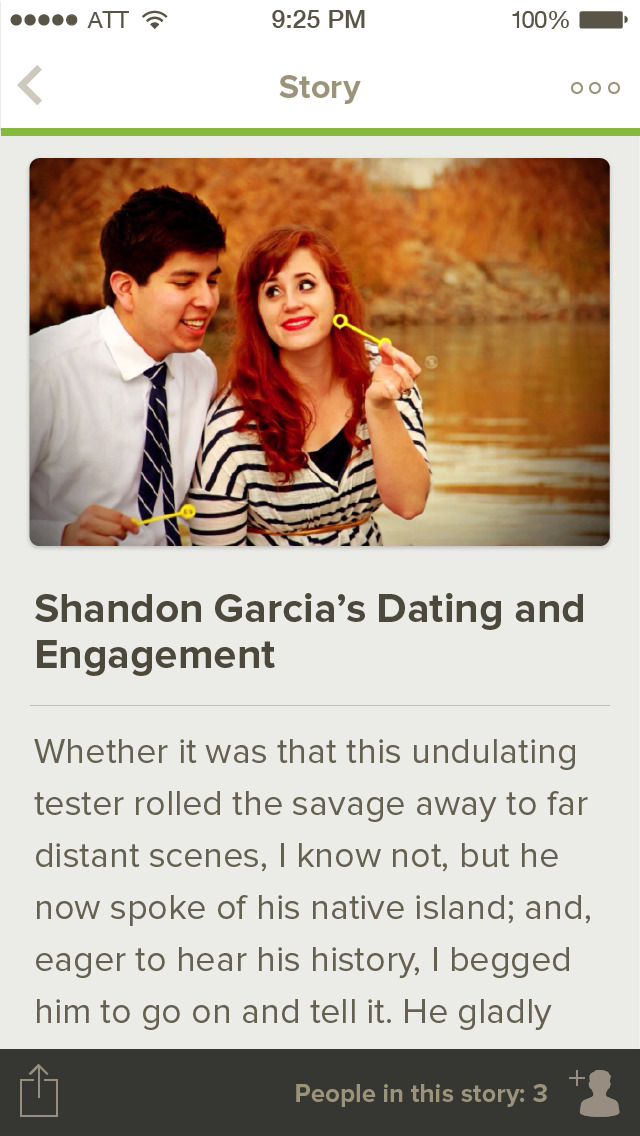Viewport: 640px width, 1136px height.
Task: Open the three-dot overflow menu
Action: tap(595, 88)
